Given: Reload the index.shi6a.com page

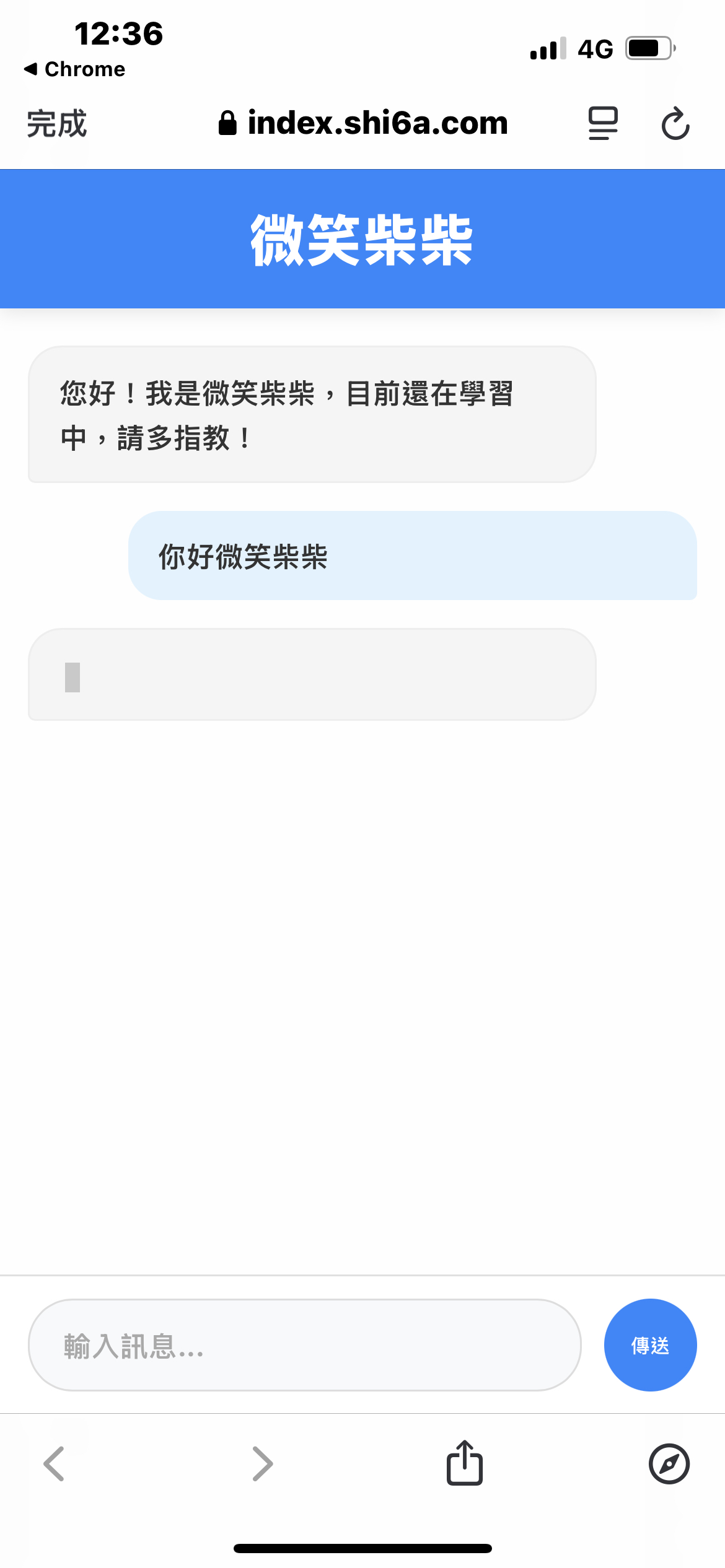Looking at the screenshot, I should 675,124.
